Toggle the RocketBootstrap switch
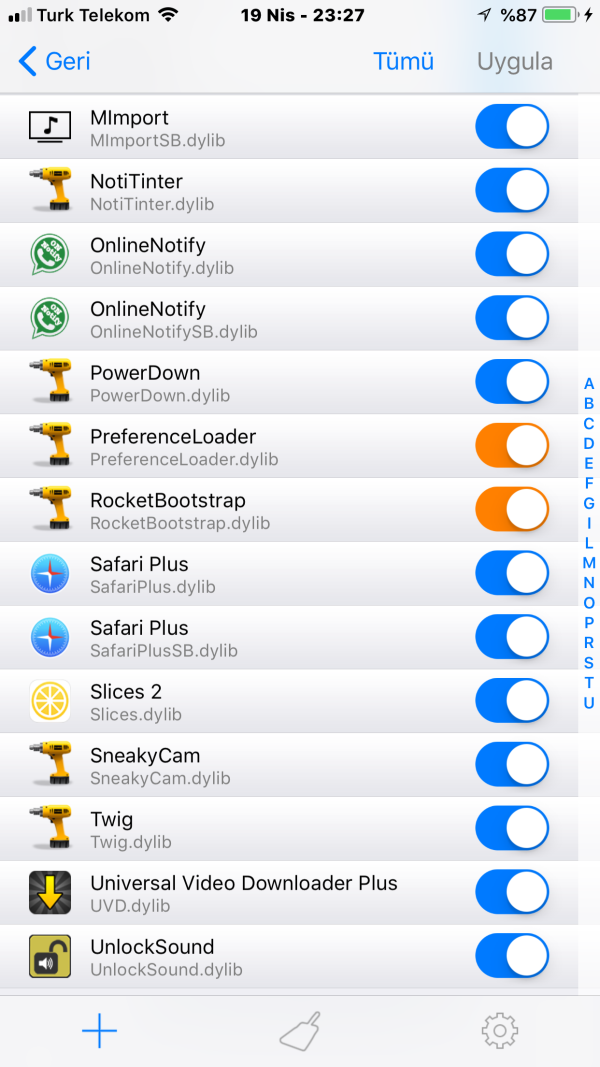Viewport: 600px width, 1067px height. (512, 511)
